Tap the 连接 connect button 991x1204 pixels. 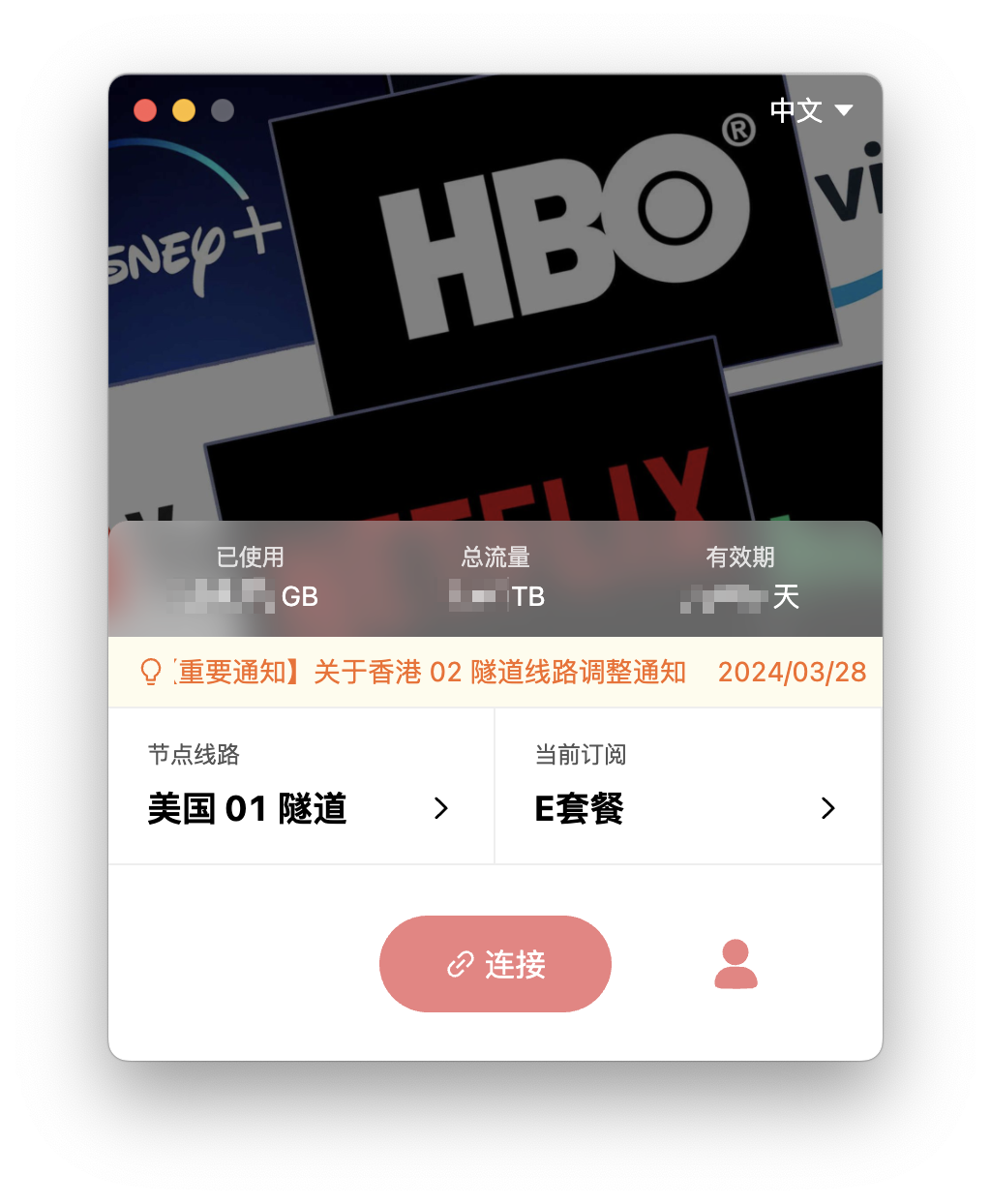click(x=495, y=964)
